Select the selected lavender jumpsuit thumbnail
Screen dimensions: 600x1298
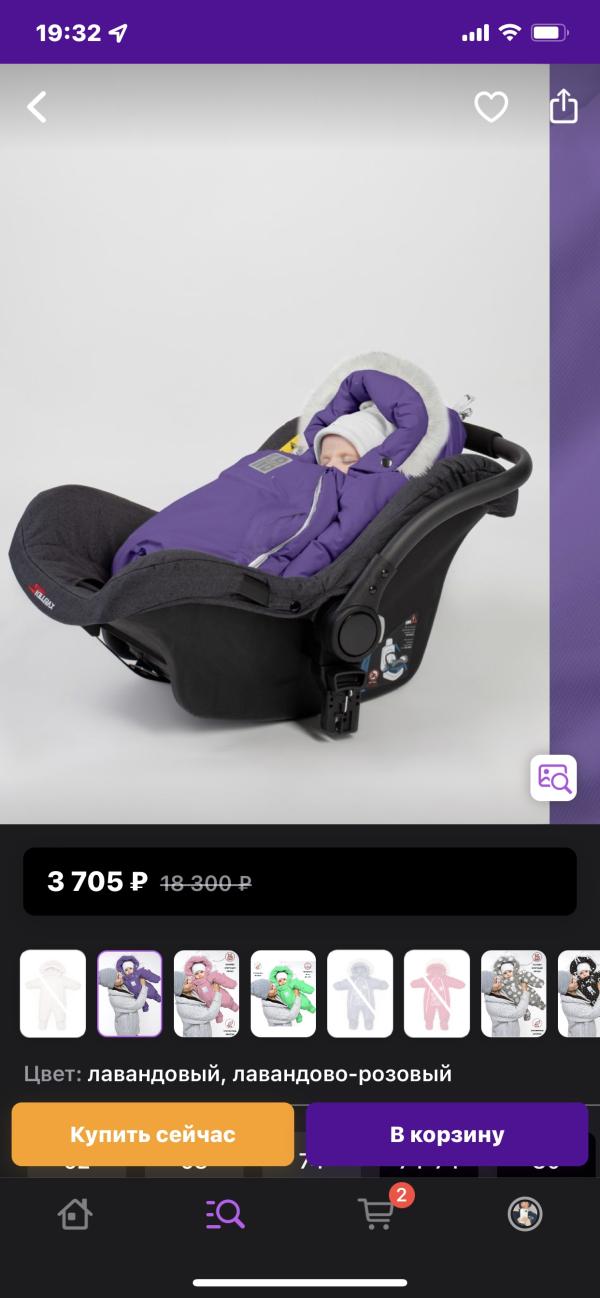point(130,993)
